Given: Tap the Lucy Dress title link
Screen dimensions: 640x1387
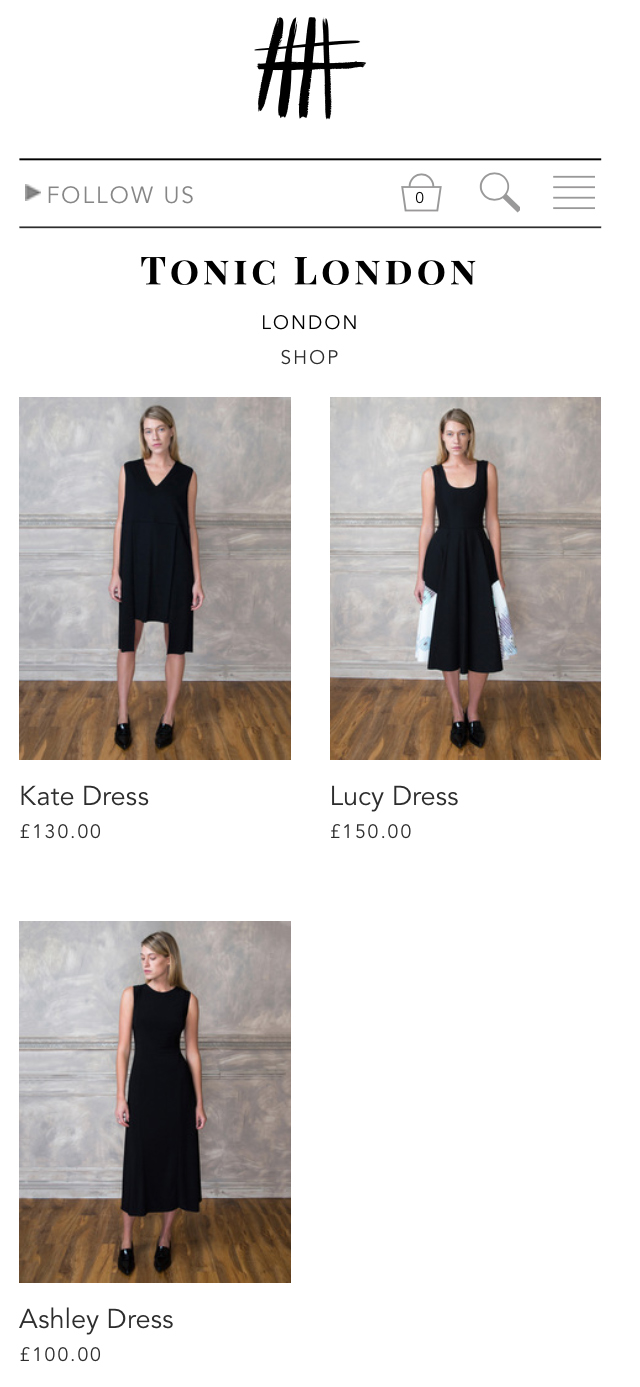Looking at the screenshot, I should tap(394, 796).
